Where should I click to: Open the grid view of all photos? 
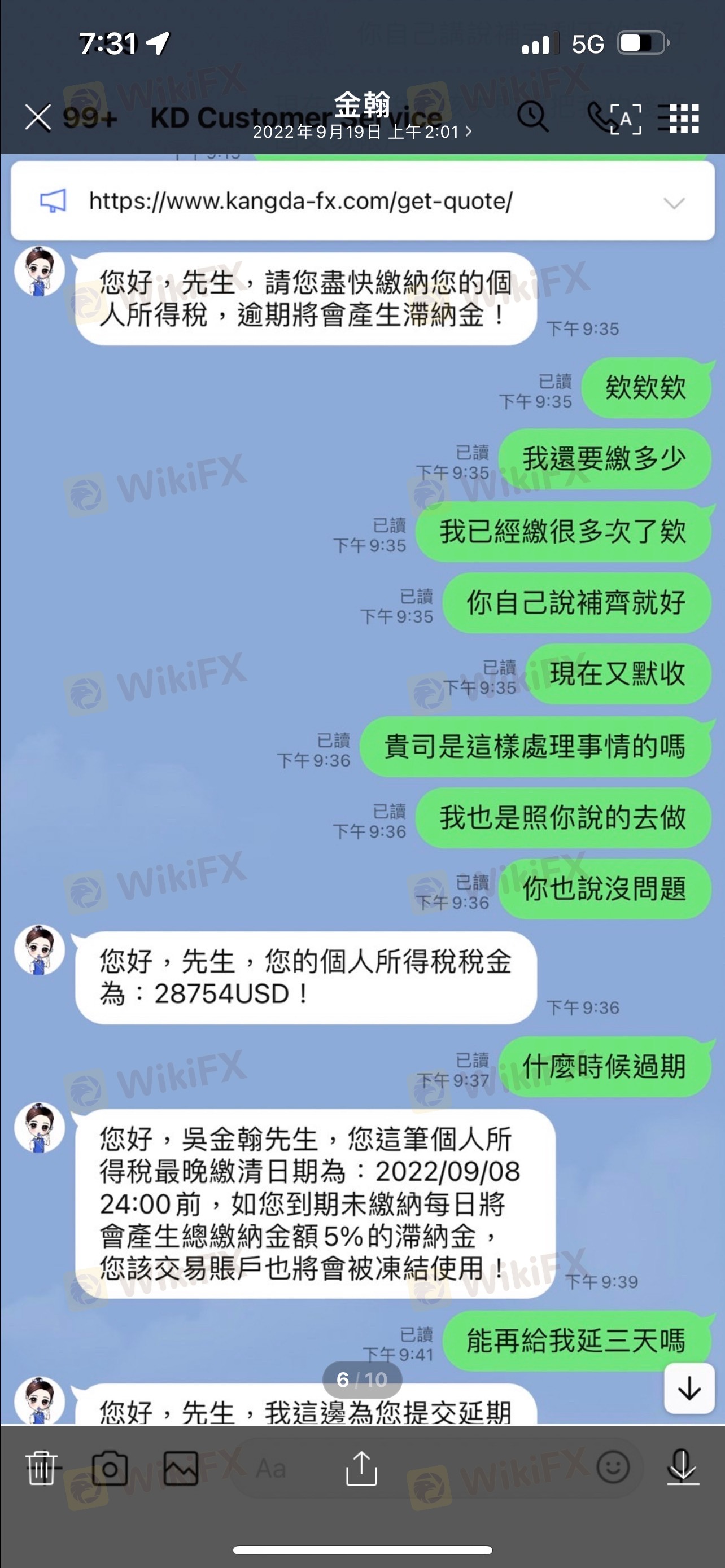684,118
